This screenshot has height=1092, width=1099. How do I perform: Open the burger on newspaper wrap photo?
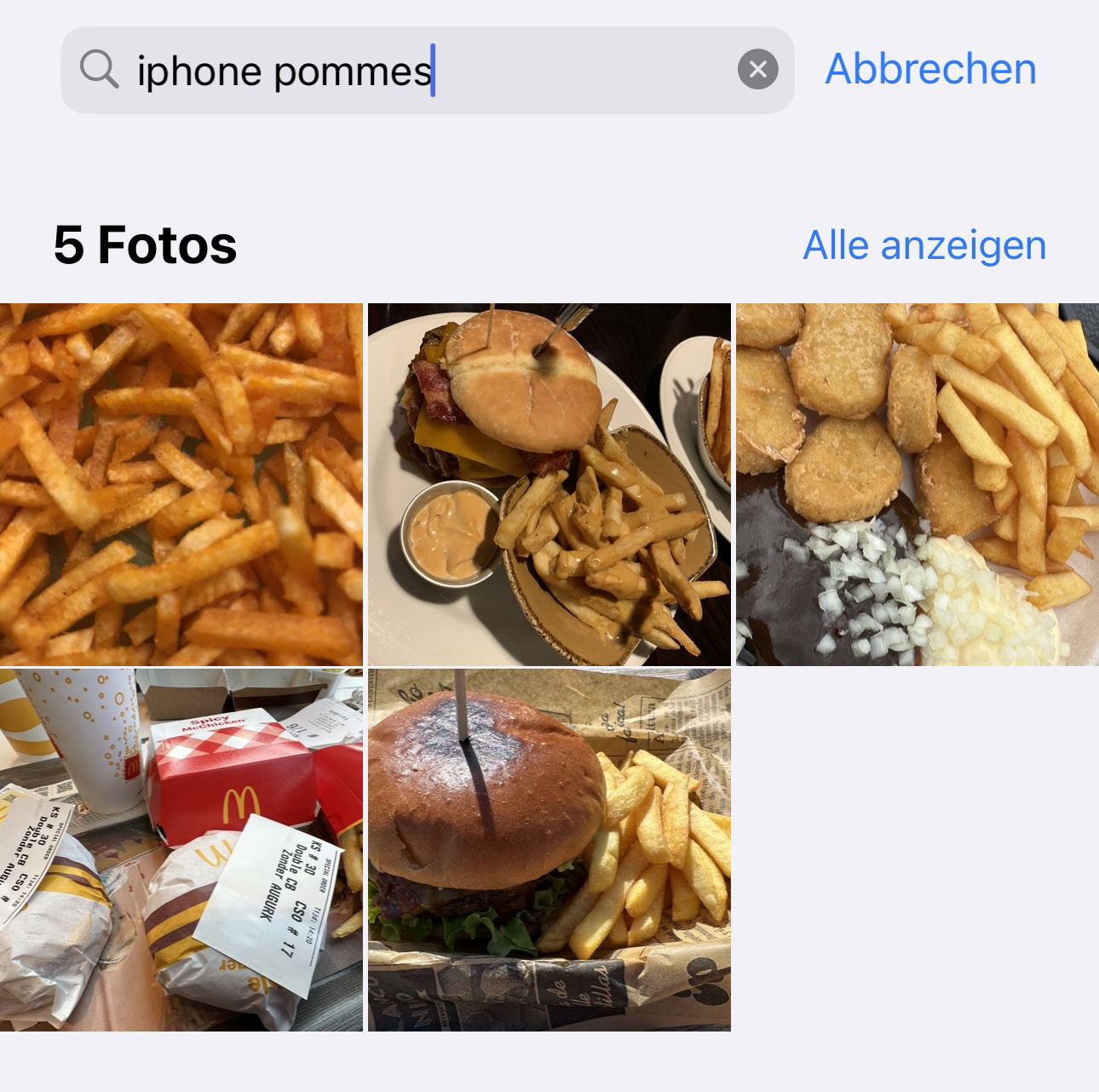[x=549, y=850]
